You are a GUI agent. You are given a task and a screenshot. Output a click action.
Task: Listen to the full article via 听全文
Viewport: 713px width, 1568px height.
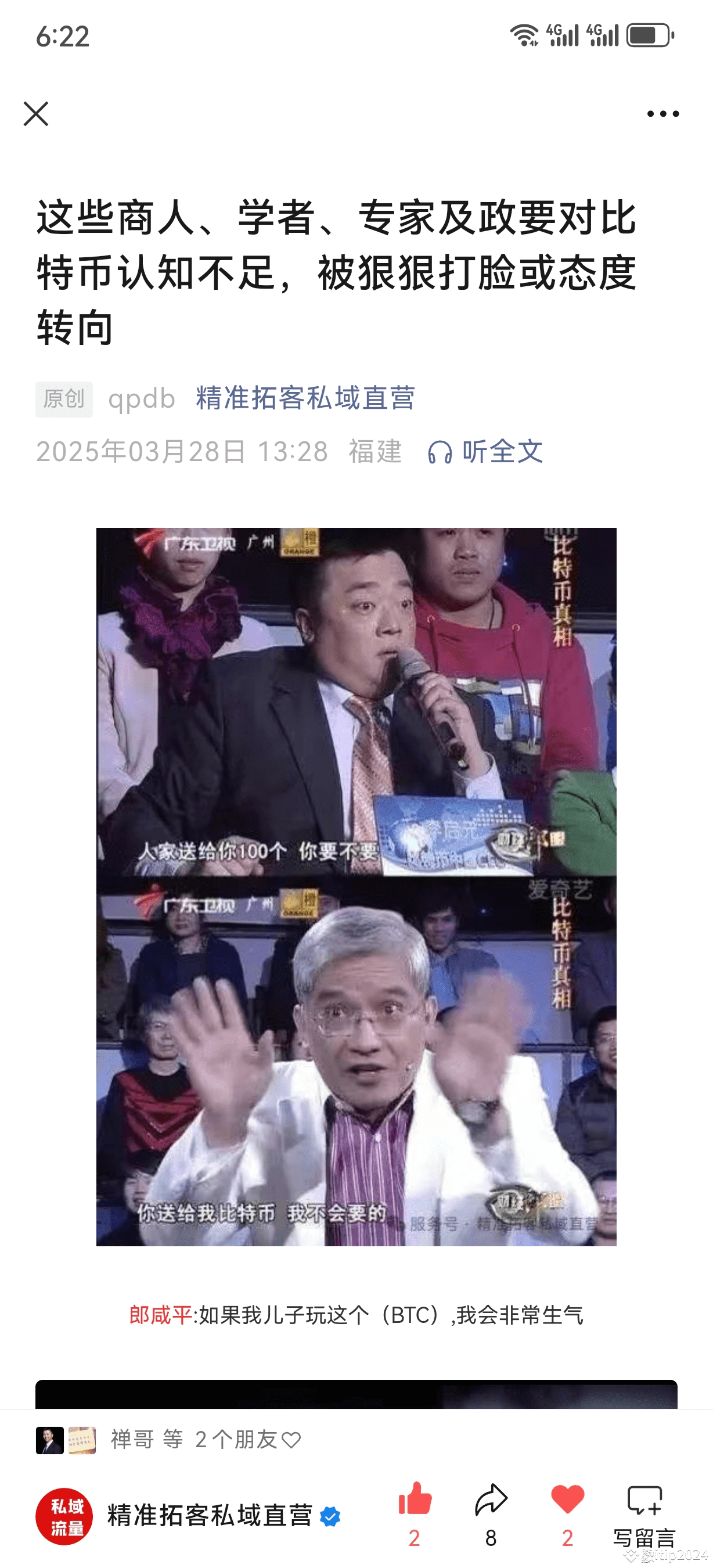pos(485,452)
